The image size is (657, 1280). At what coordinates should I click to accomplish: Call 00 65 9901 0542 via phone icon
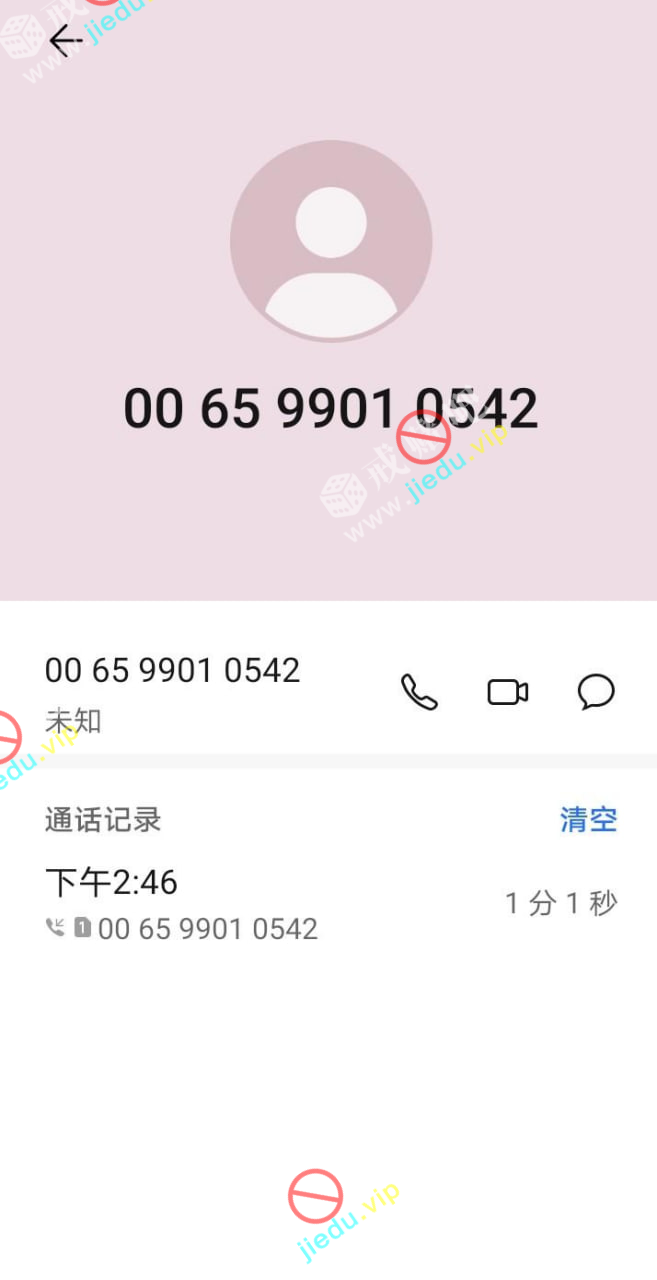pos(419,692)
